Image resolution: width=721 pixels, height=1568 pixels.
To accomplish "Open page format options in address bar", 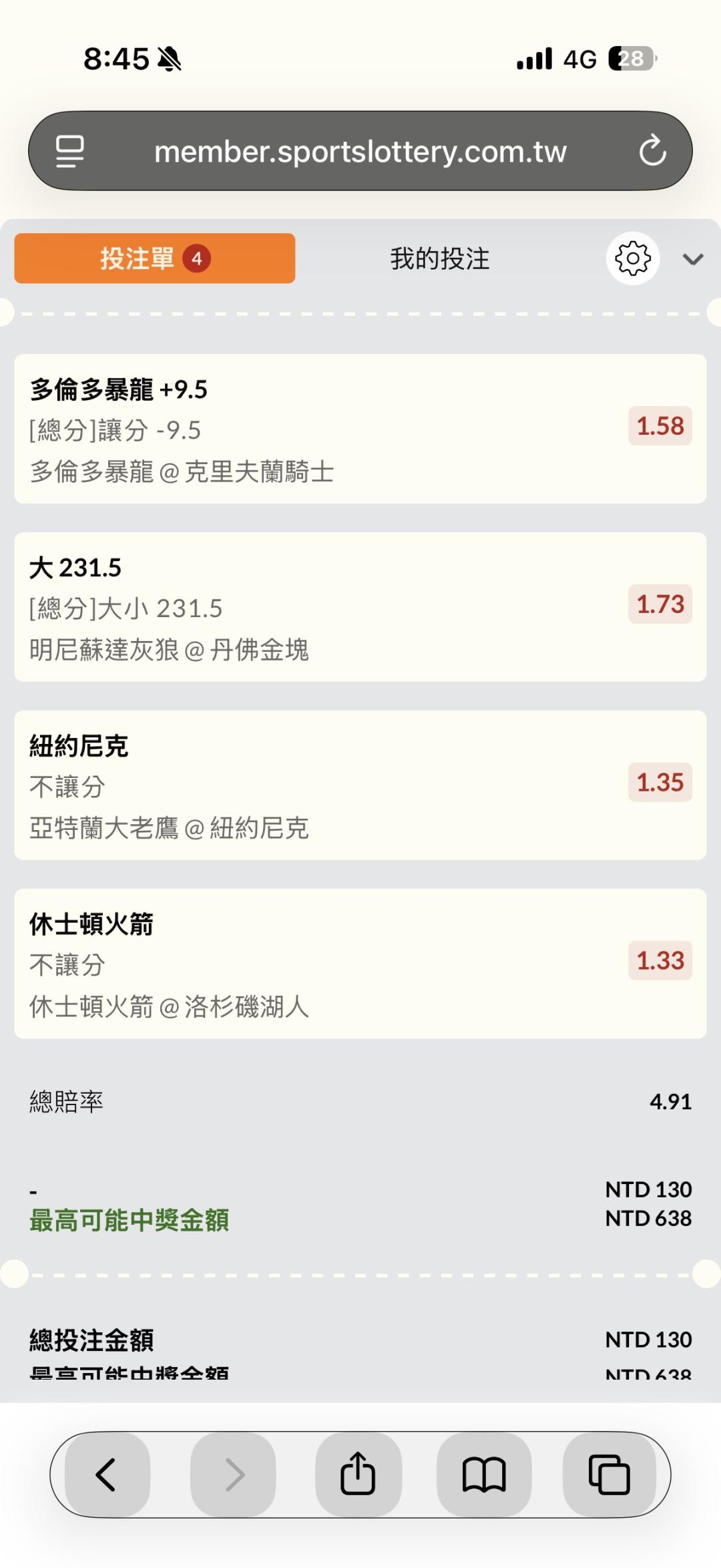I will click(x=69, y=151).
